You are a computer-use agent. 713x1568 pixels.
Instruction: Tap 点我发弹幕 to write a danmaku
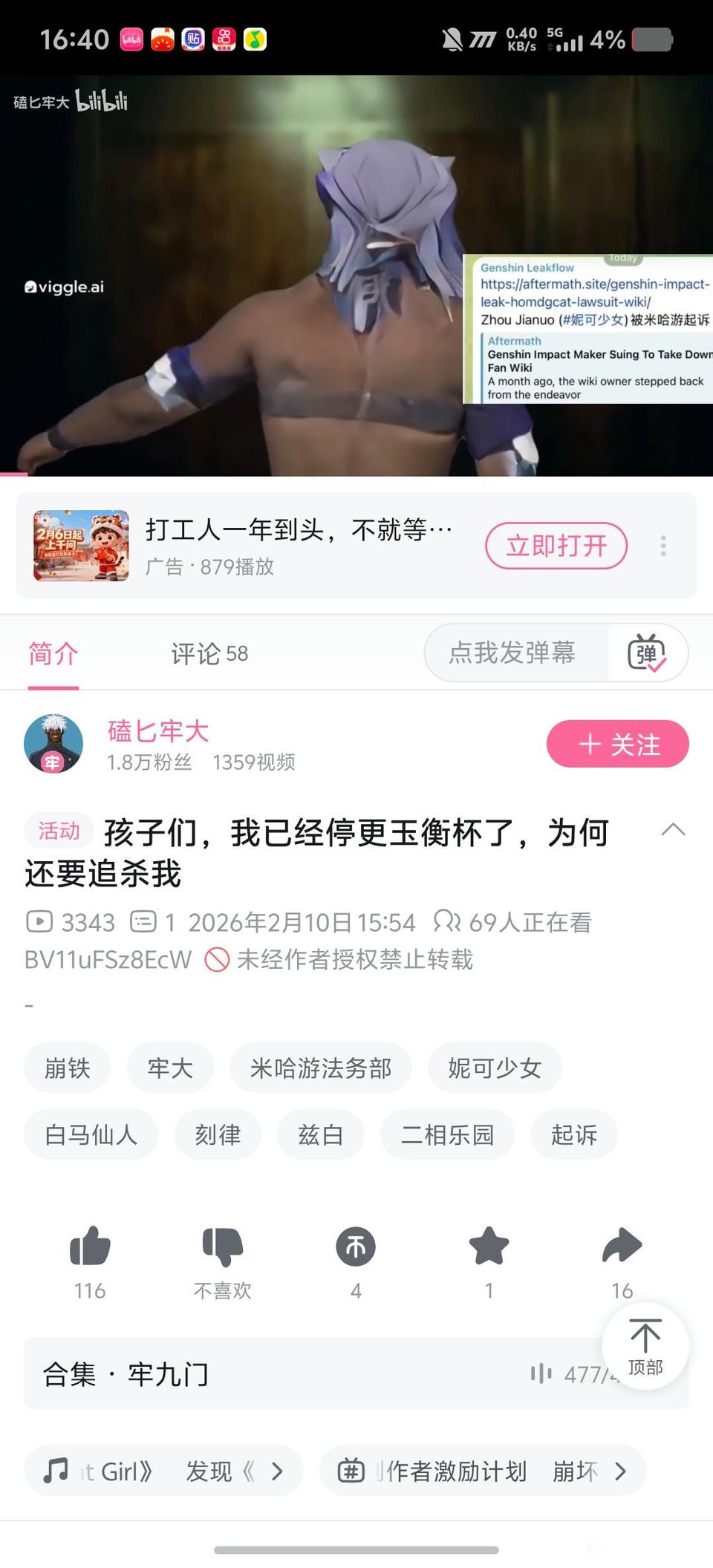[512, 653]
